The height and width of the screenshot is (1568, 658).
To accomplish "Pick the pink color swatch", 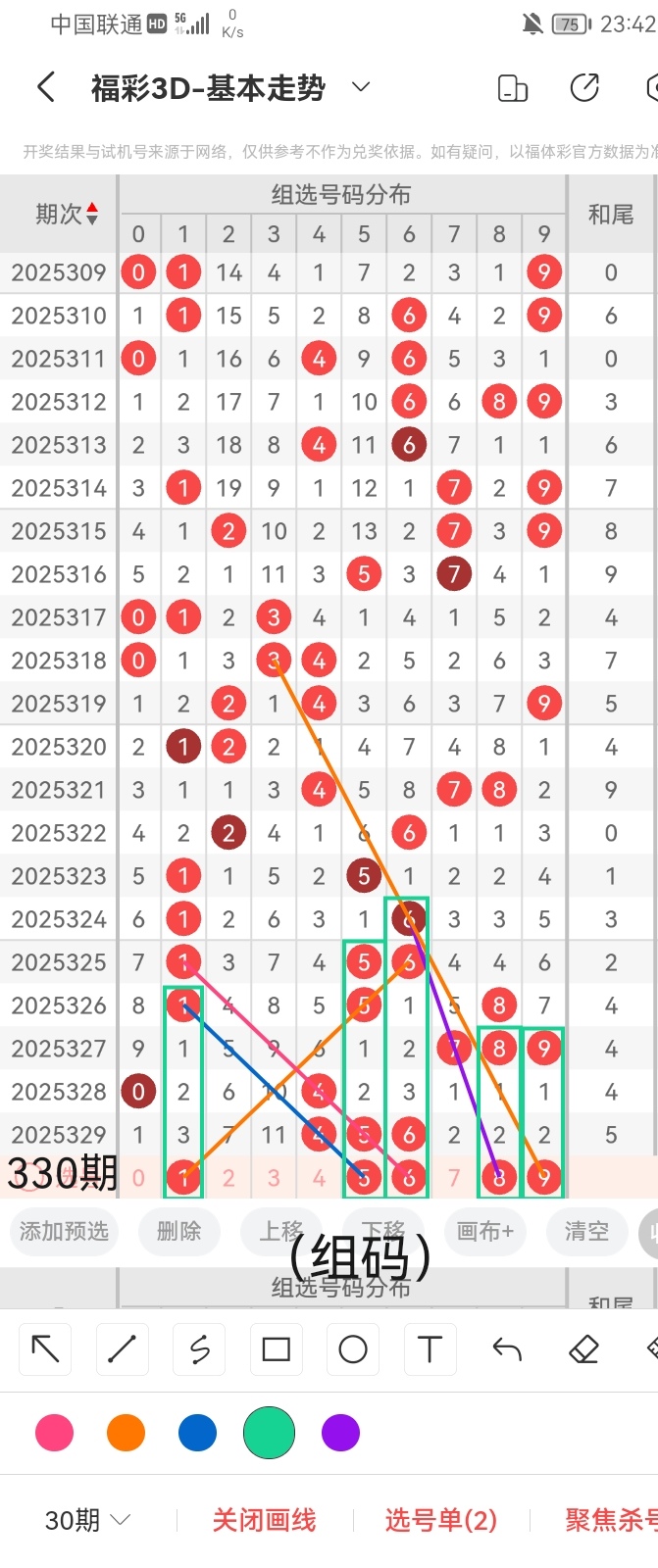I will pos(54,1433).
